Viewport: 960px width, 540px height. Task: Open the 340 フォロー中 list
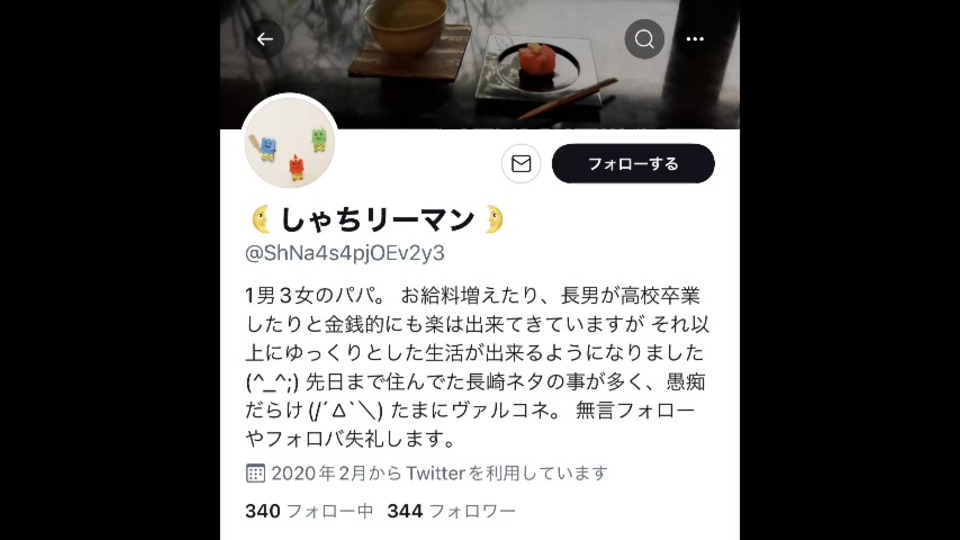tap(309, 511)
